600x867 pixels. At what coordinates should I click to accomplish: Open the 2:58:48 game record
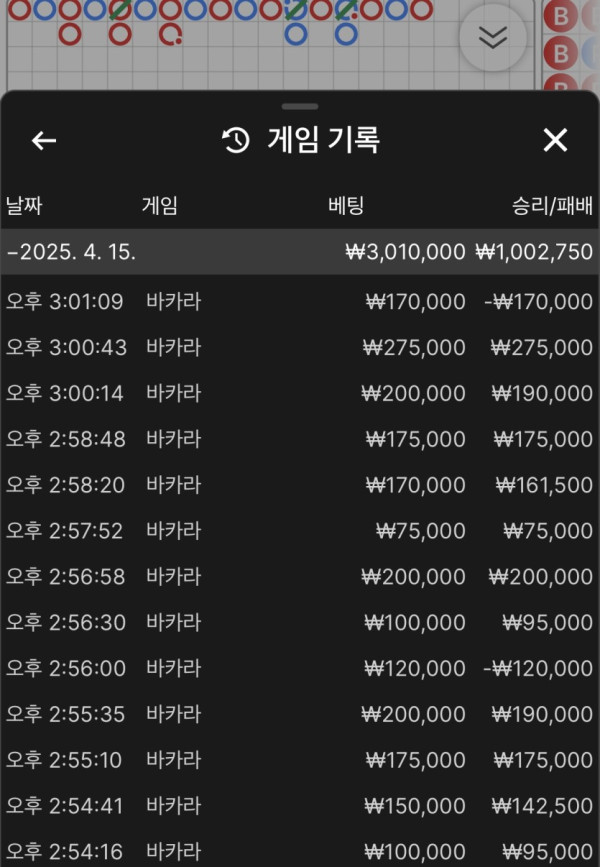(x=300, y=439)
